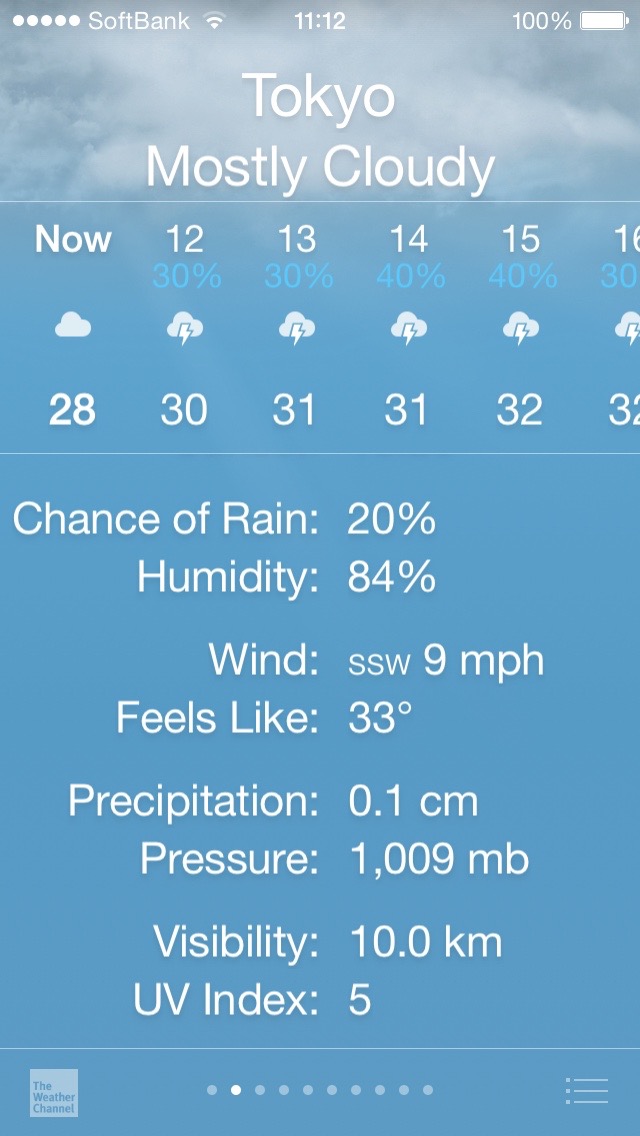Open the city list icon
640x1136 pixels.
tap(586, 1091)
